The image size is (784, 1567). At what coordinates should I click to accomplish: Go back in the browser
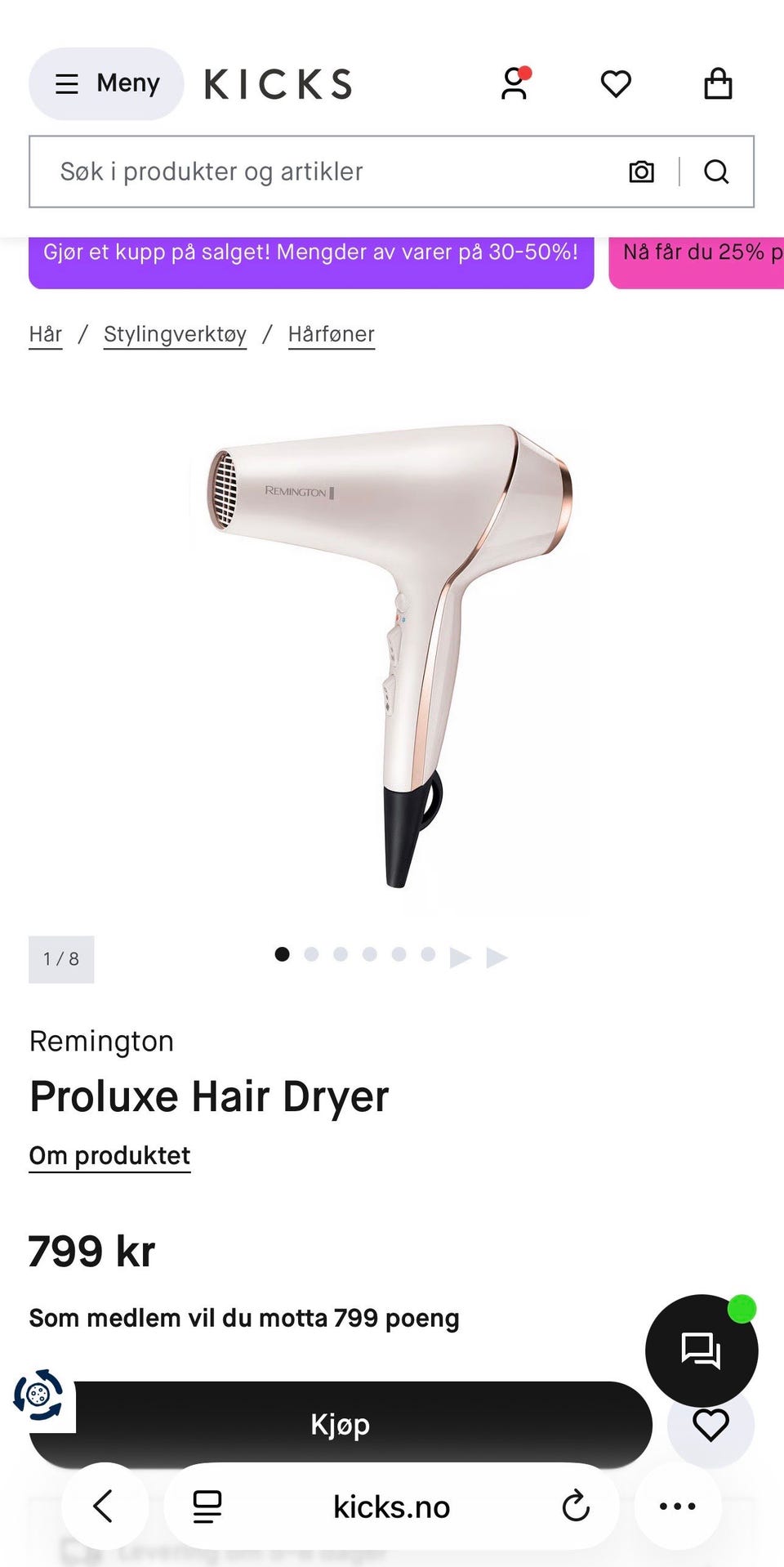coord(105,1506)
